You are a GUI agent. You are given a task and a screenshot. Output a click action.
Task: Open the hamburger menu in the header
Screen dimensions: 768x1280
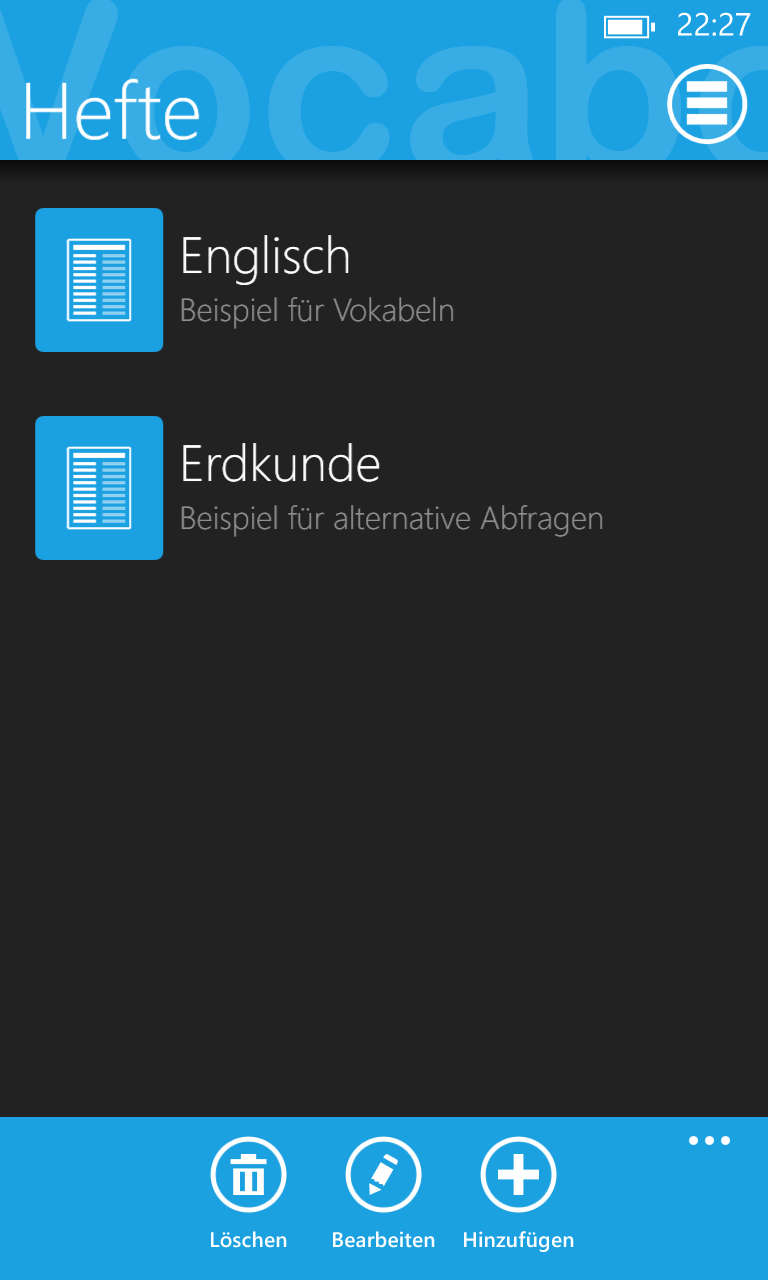click(707, 104)
